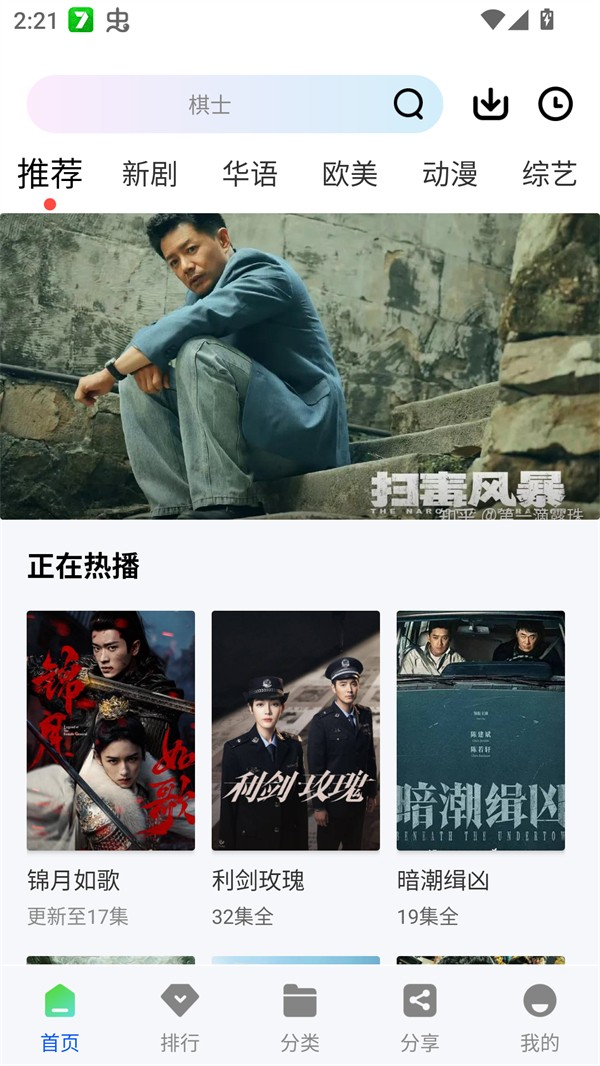Screen dimensions: 600x1066
Task: Open watch history clock icon
Action: click(x=555, y=104)
